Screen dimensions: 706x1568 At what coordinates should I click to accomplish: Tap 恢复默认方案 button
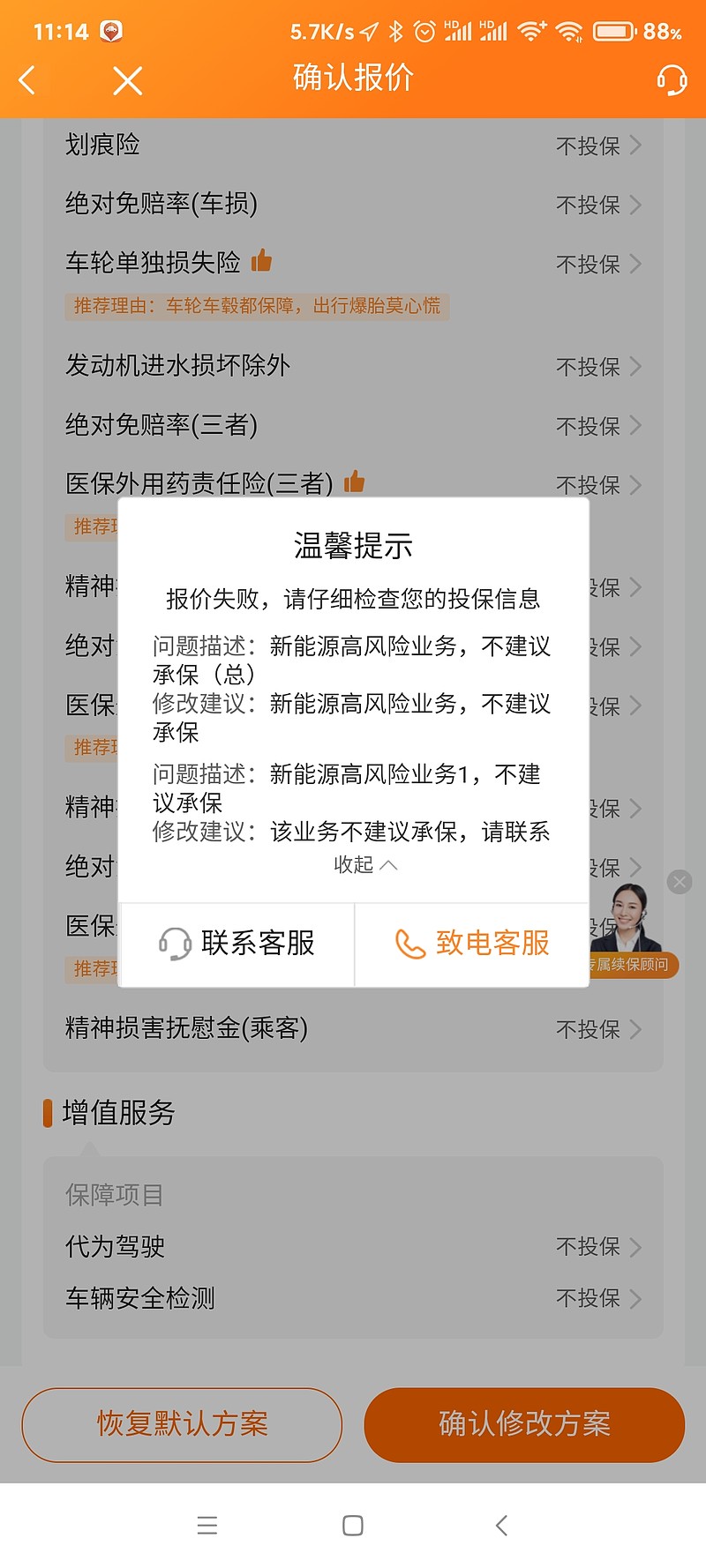click(182, 1424)
